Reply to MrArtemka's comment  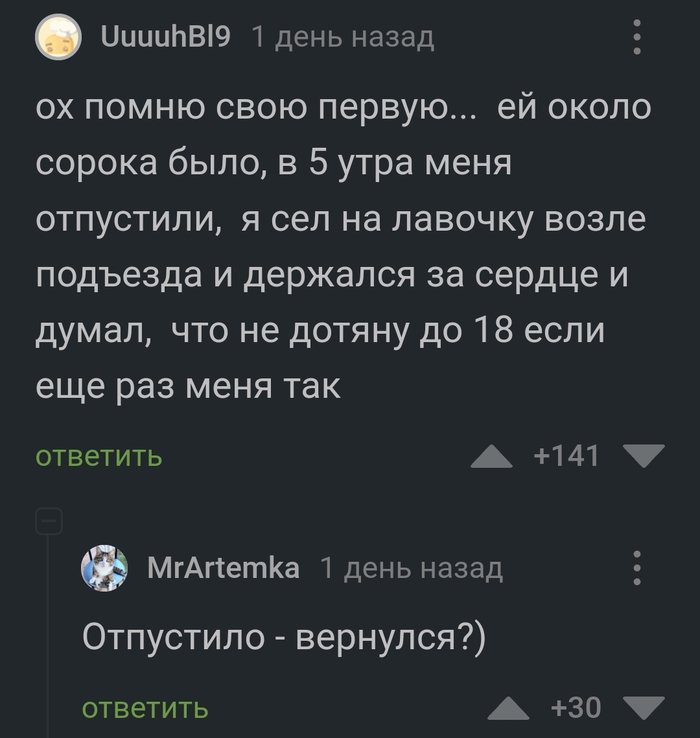(145, 709)
